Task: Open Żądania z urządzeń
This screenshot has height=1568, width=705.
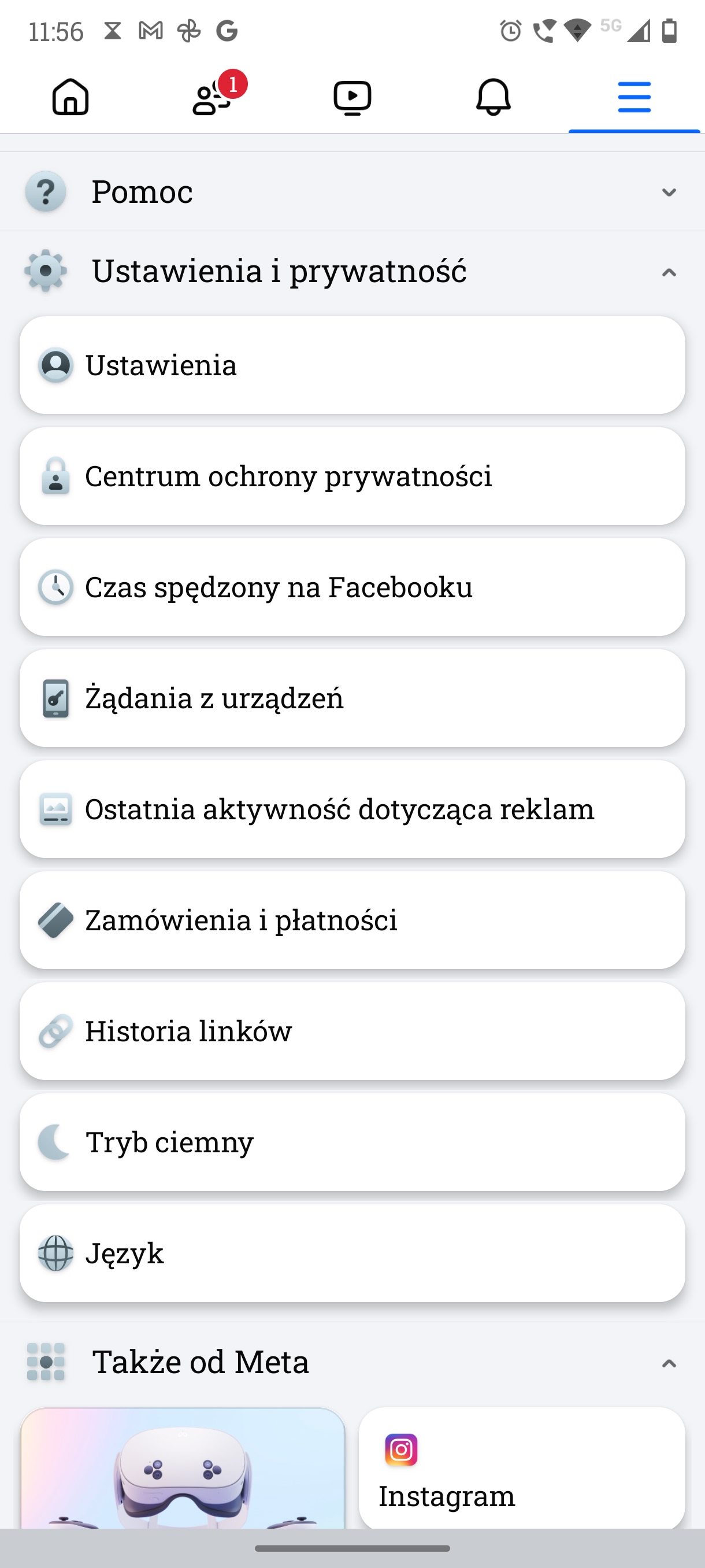Action: [352, 698]
